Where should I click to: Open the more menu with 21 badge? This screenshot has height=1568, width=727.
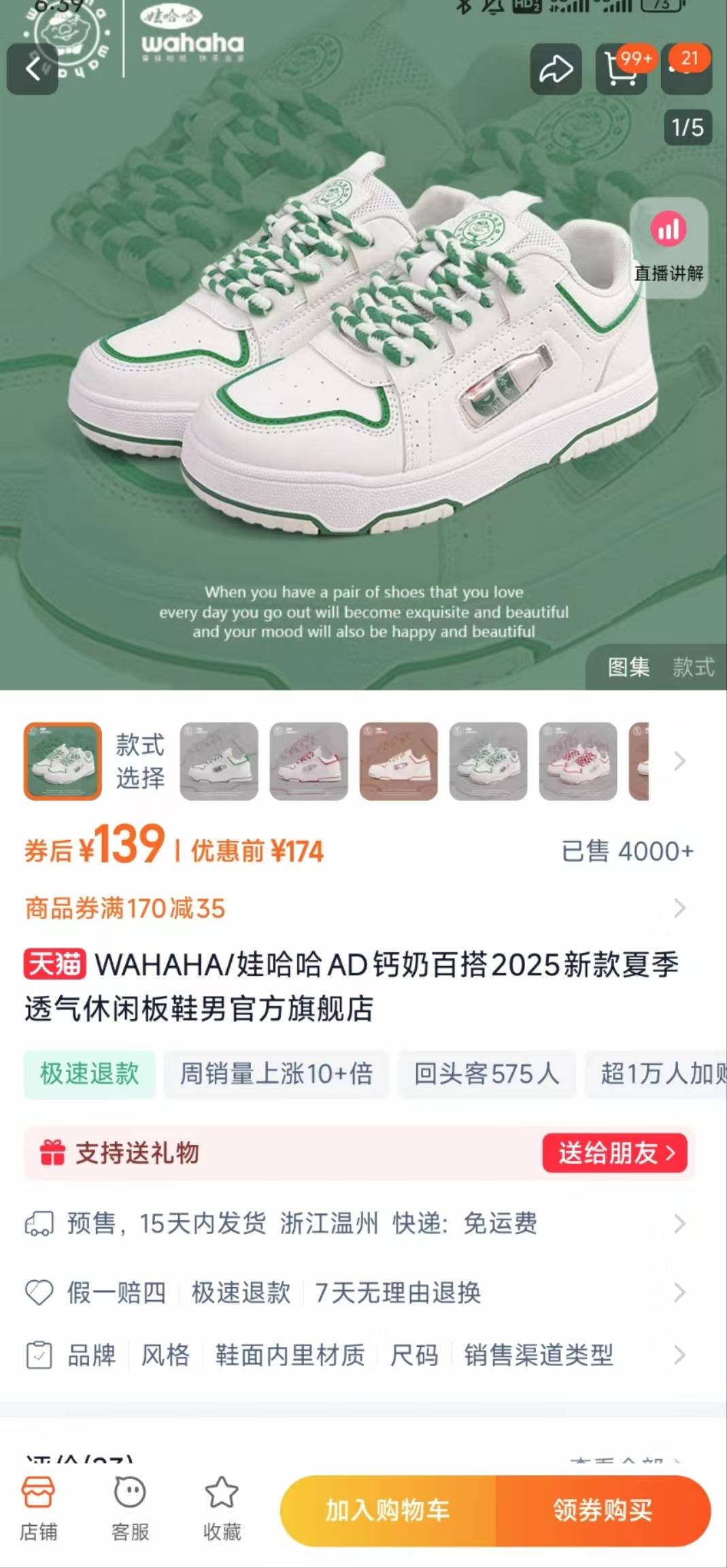click(x=686, y=69)
